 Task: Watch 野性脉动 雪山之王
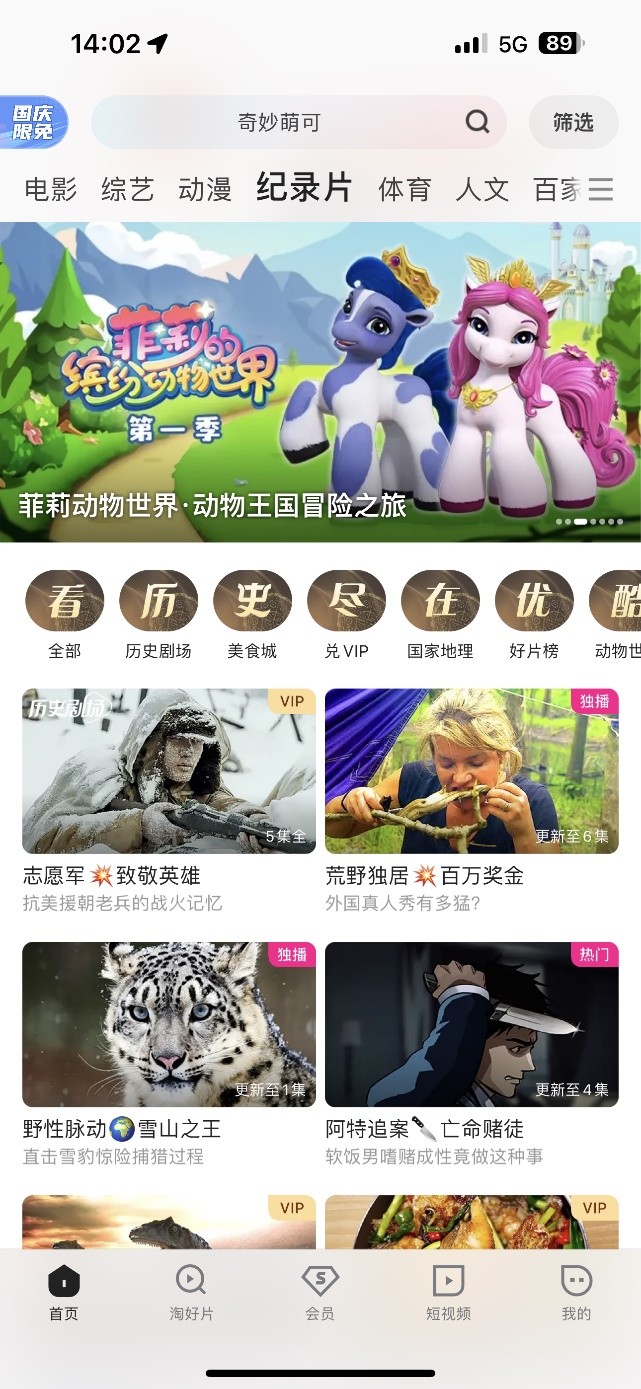(169, 1024)
